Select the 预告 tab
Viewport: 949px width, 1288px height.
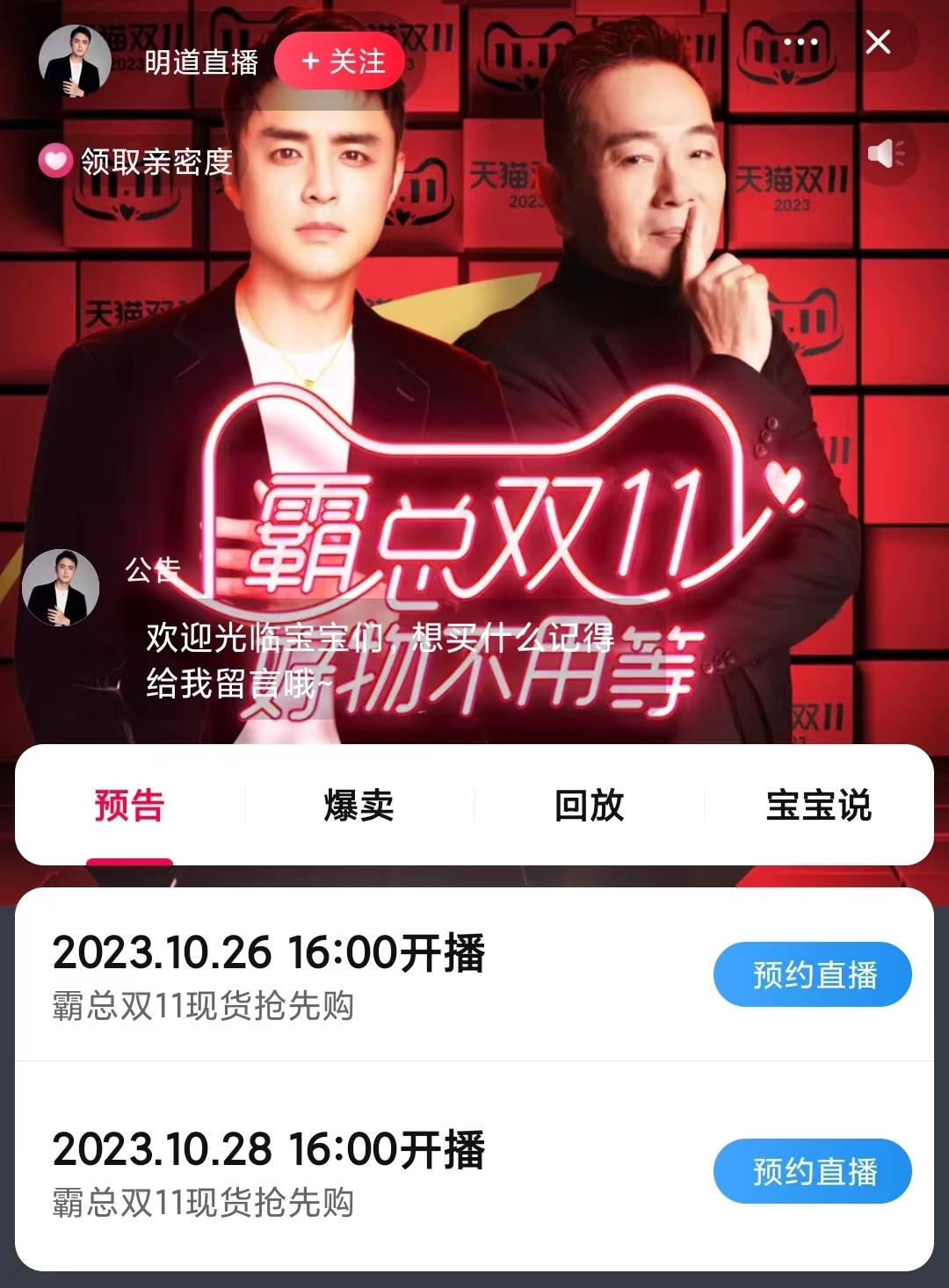pos(129,805)
